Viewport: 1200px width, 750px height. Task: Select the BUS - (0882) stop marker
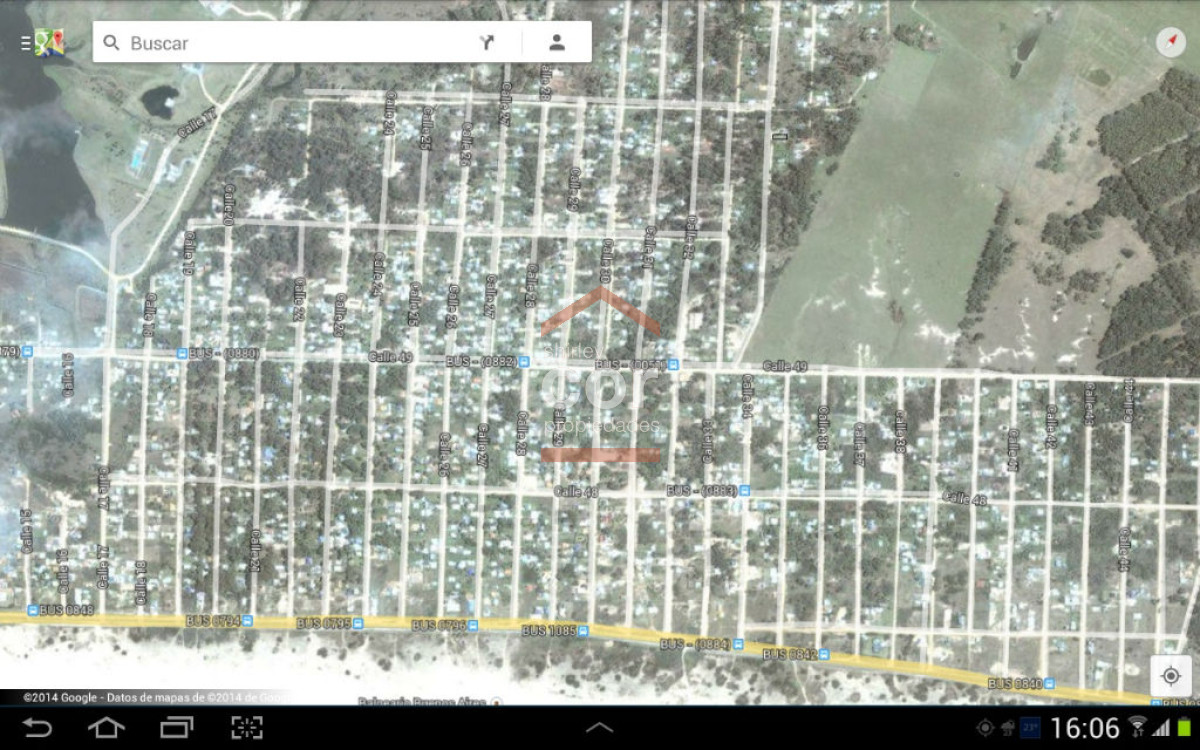[524, 362]
